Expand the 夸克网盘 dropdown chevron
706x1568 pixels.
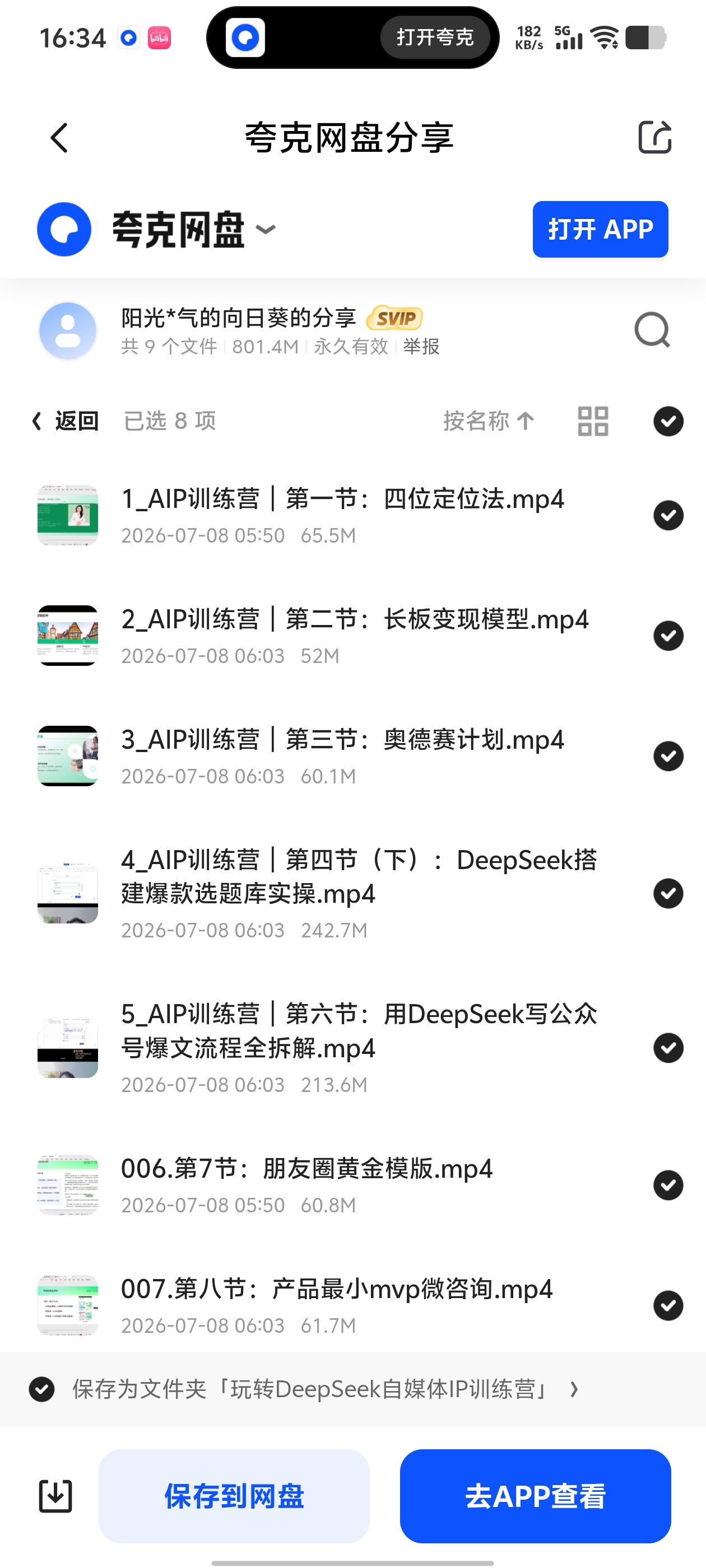tap(266, 230)
